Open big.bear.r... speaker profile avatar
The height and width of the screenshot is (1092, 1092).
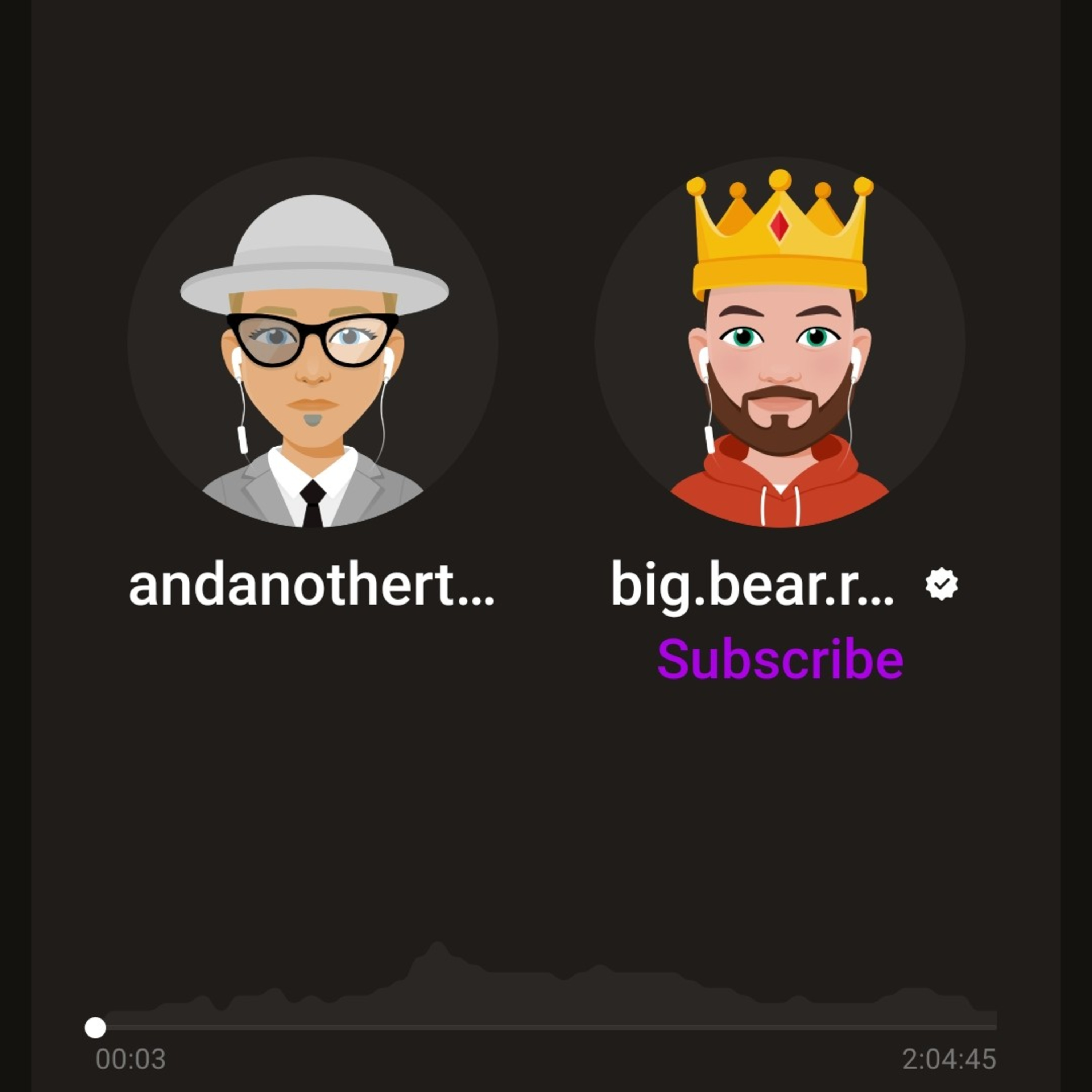(779, 343)
